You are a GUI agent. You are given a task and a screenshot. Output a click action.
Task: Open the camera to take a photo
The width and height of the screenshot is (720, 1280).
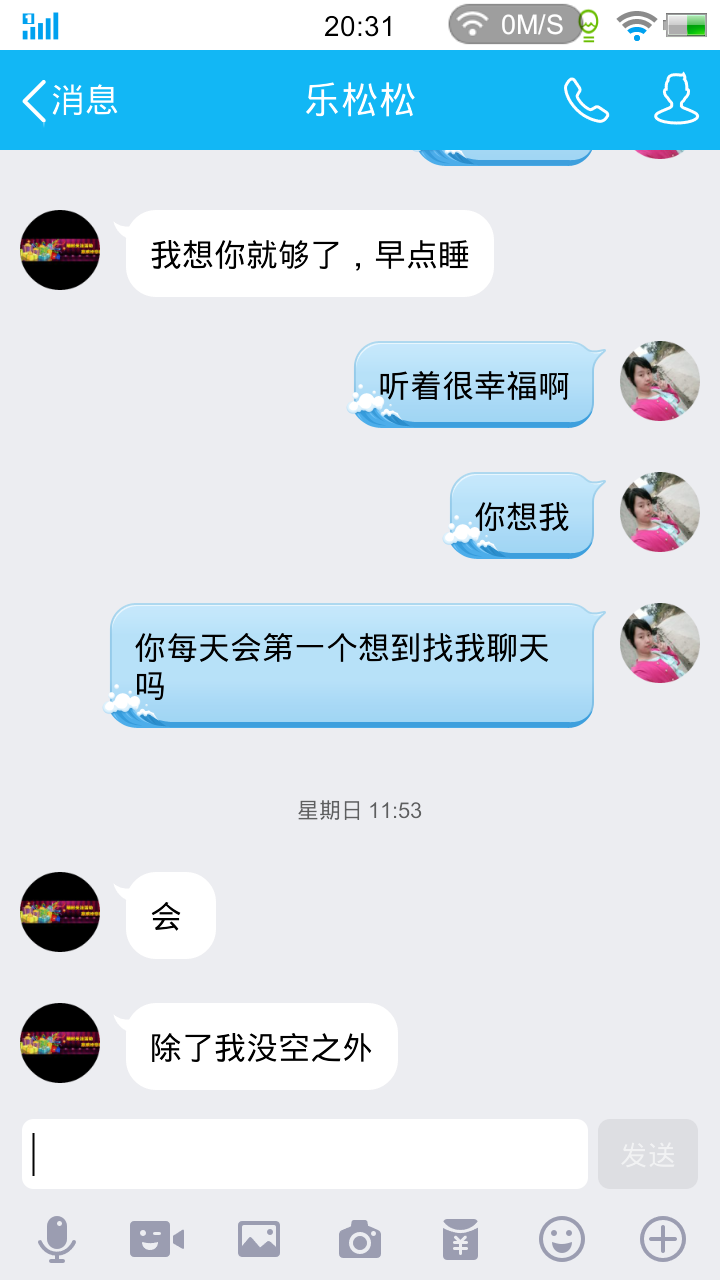click(x=360, y=1240)
